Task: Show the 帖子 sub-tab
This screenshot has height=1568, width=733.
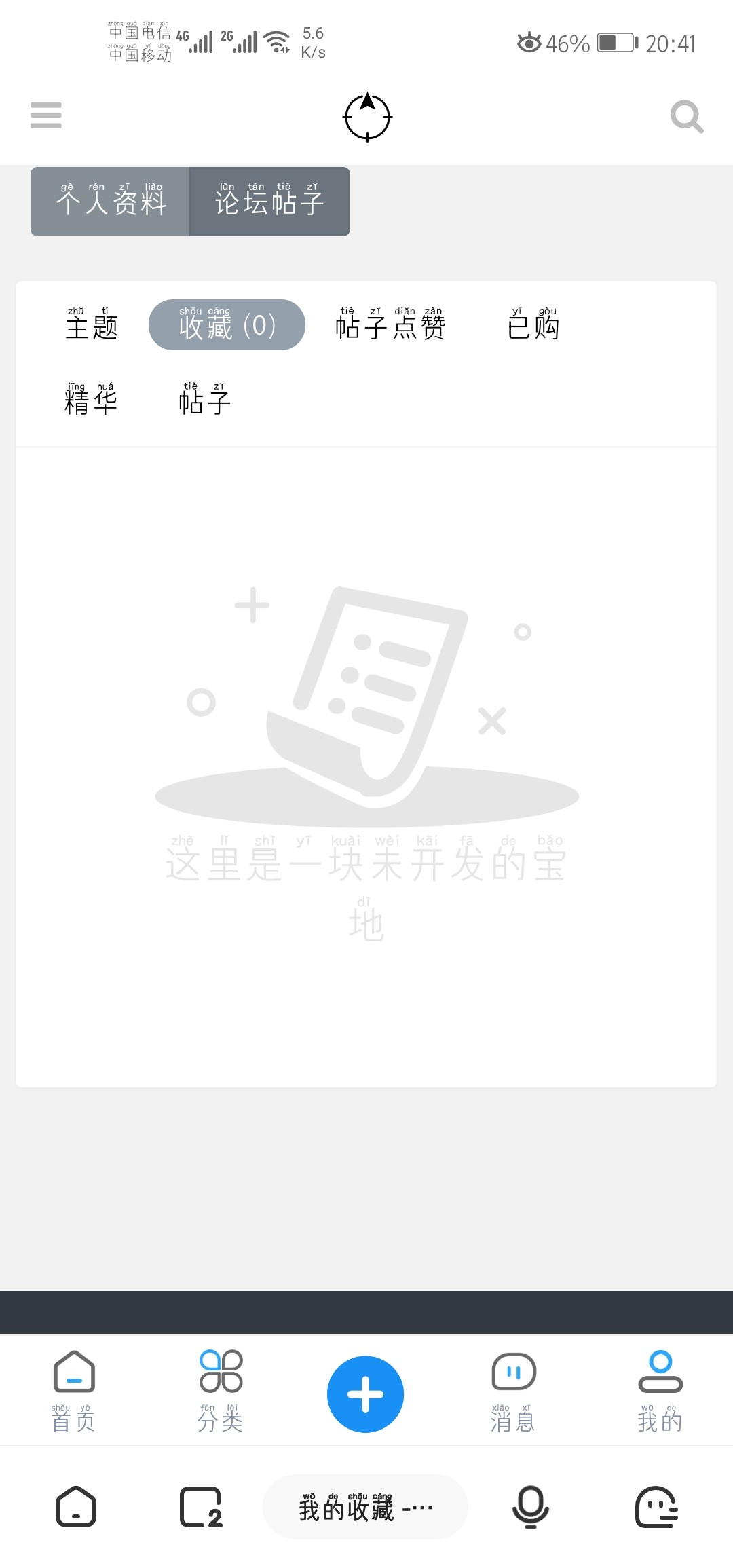Action: pyautogui.click(x=204, y=399)
